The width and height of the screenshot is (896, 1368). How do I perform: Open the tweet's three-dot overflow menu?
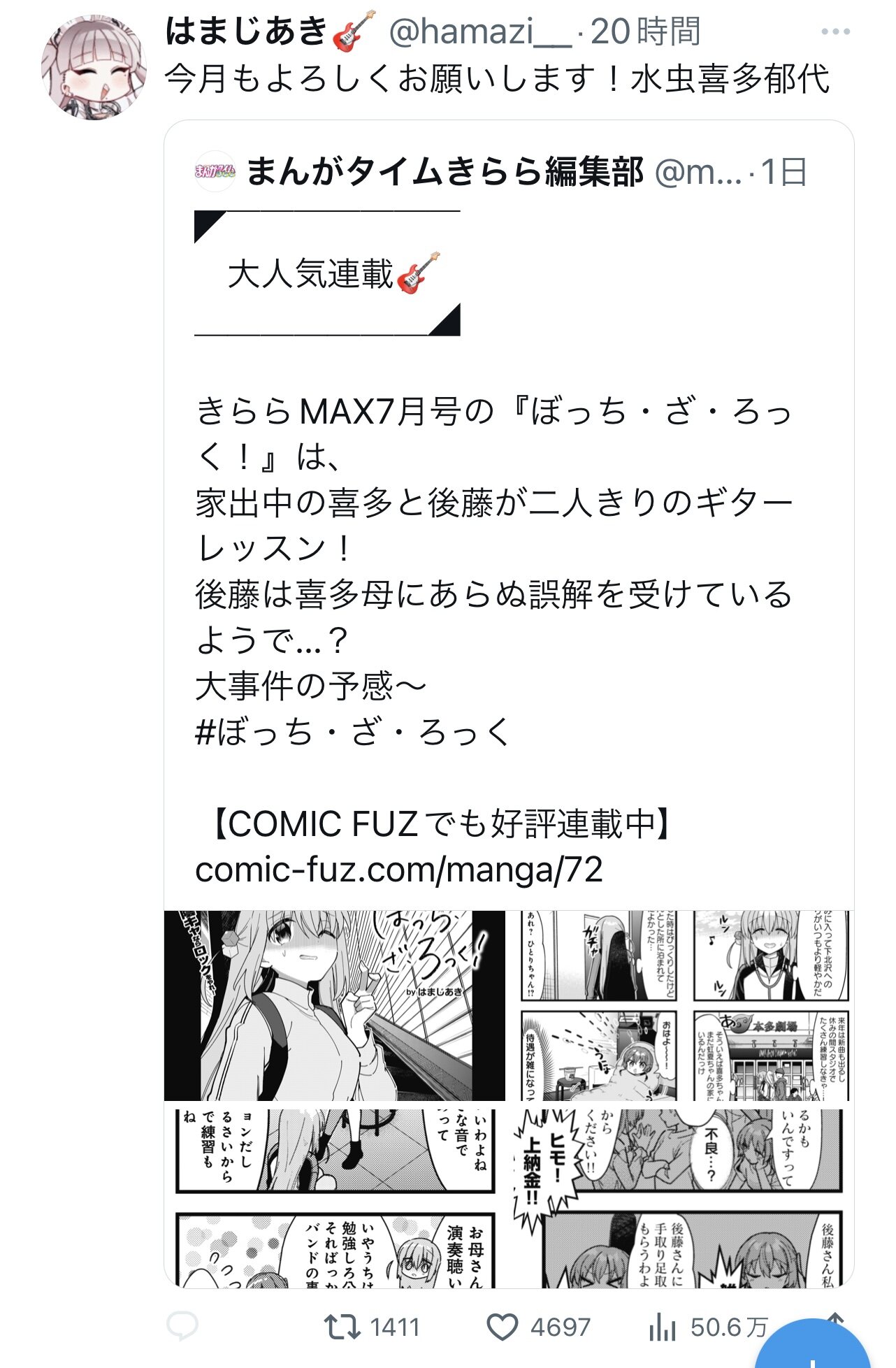click(834, 32)
